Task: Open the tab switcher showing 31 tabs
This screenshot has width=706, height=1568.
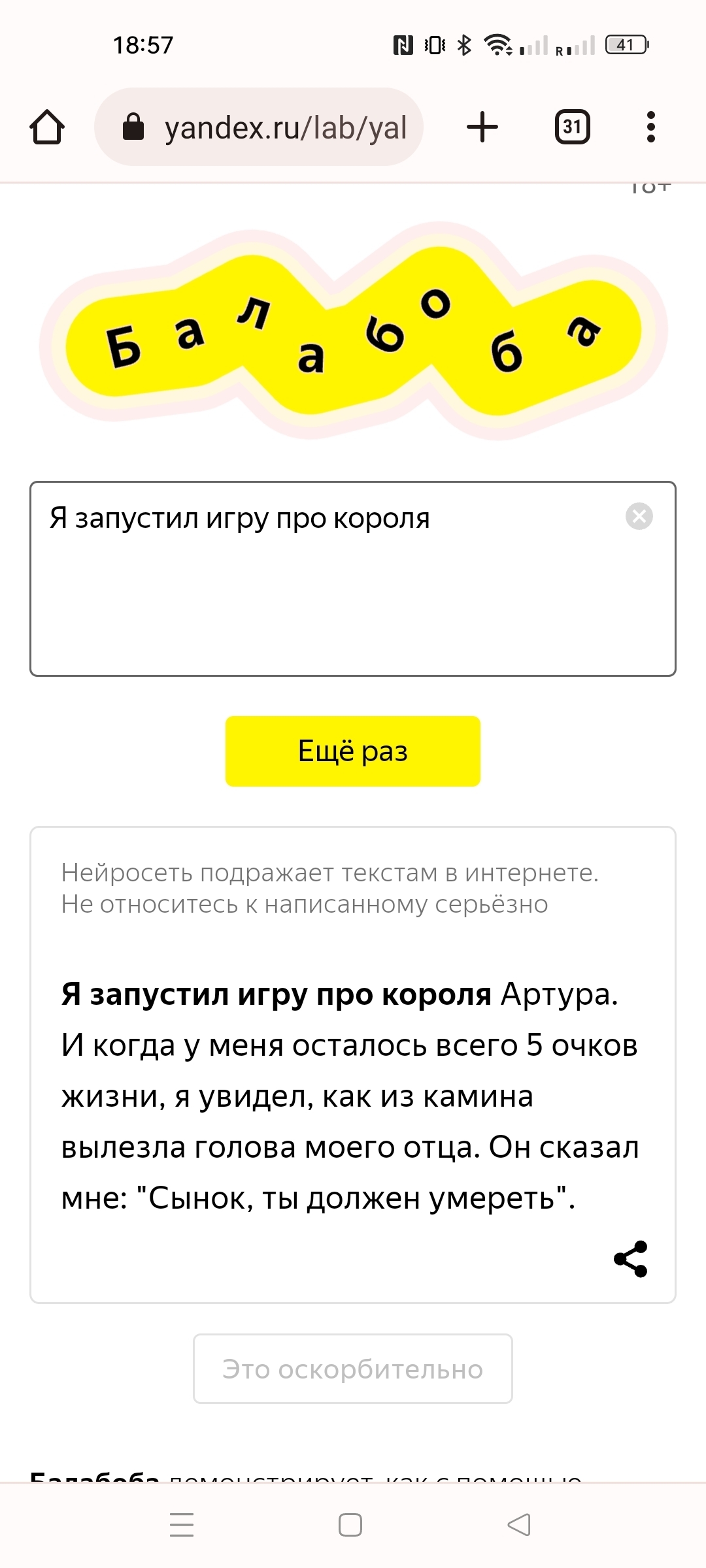Action: pos(572,127)
